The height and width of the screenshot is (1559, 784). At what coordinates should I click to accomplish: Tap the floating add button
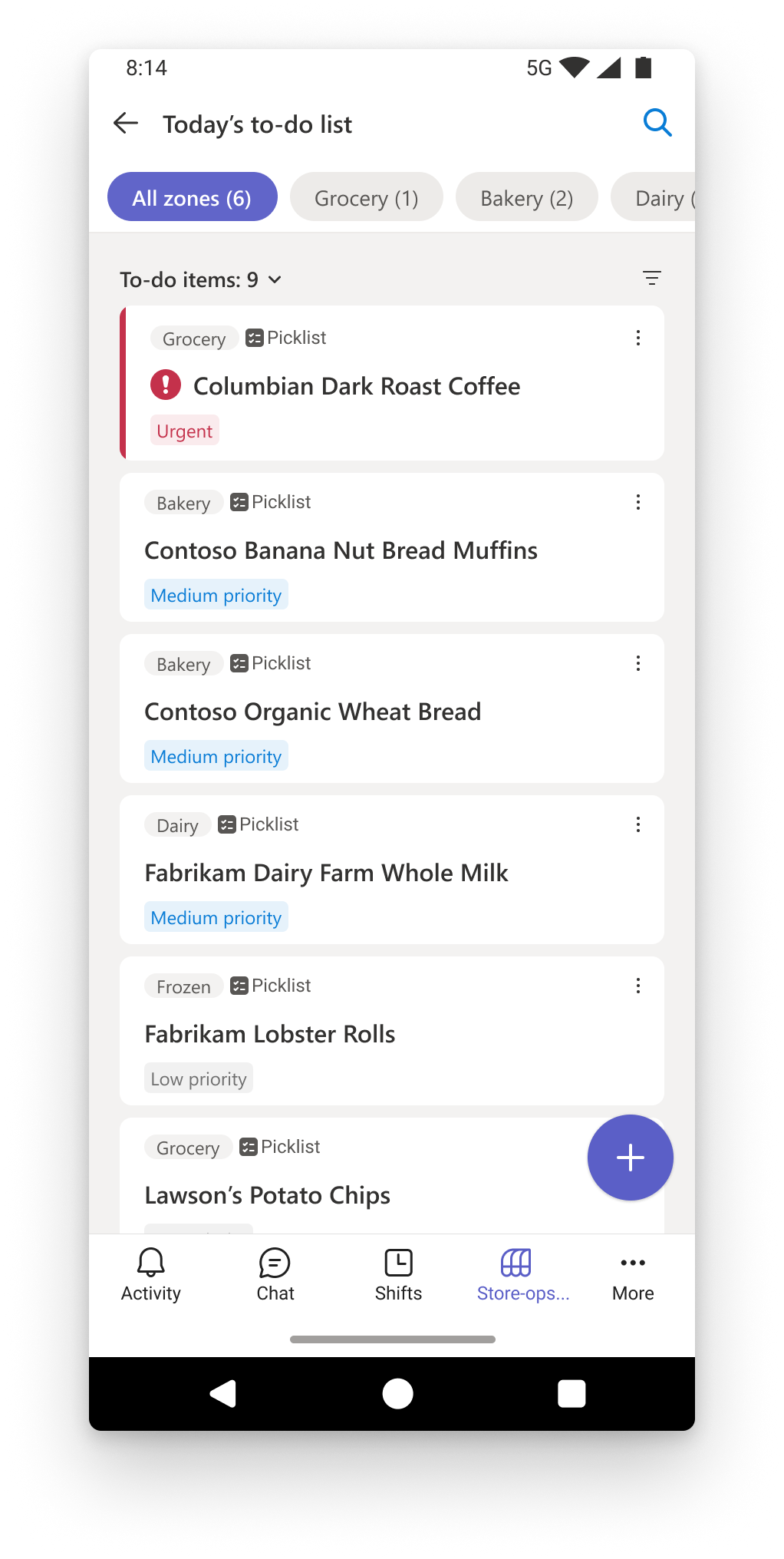tap(630, 1157)
